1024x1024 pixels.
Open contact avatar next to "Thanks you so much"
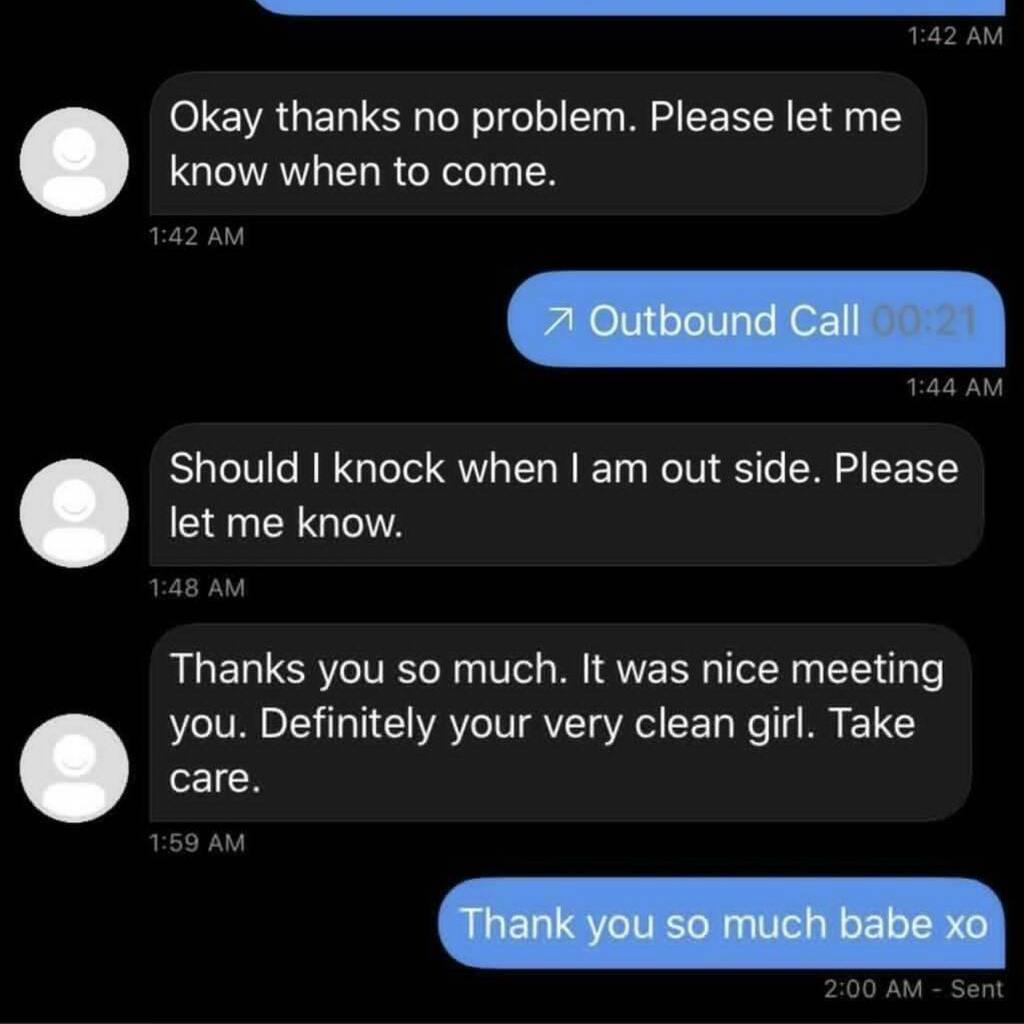click(x=75, y=768)
